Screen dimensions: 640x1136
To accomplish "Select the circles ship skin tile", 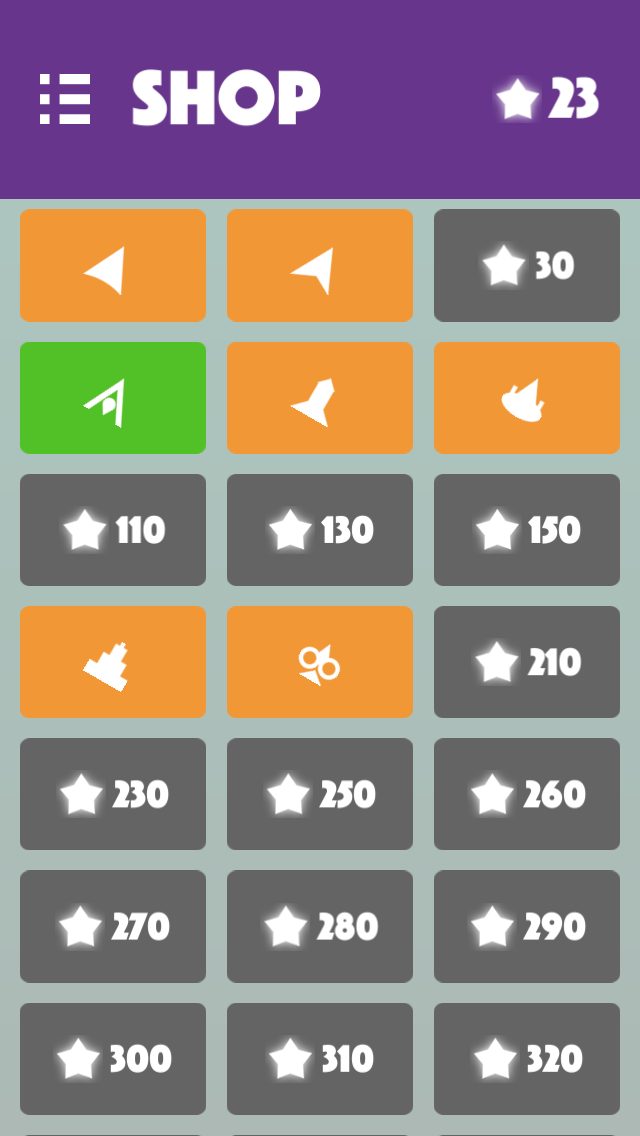I will [320, 662].
